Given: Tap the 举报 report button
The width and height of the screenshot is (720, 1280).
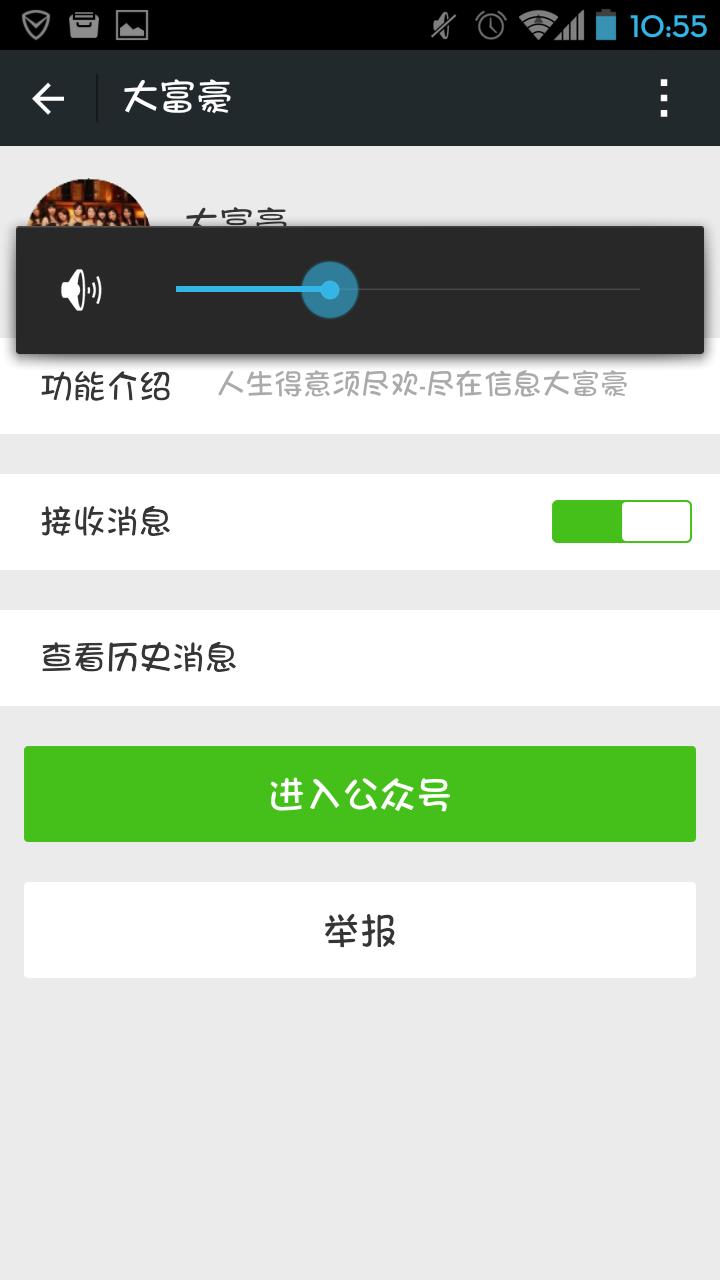Looking at the screenshot, I should point(360,929).
